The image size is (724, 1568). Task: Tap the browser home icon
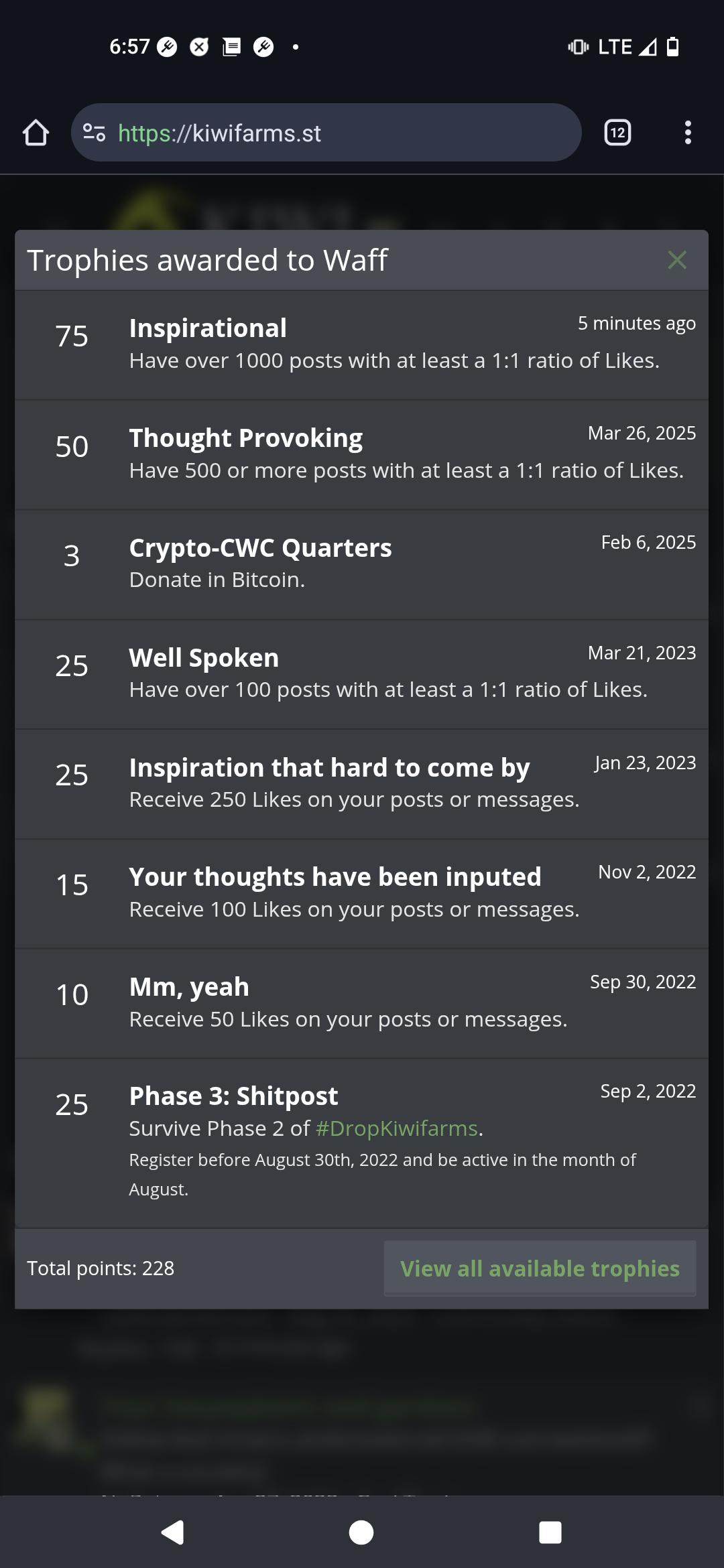(x=36, y=133)
